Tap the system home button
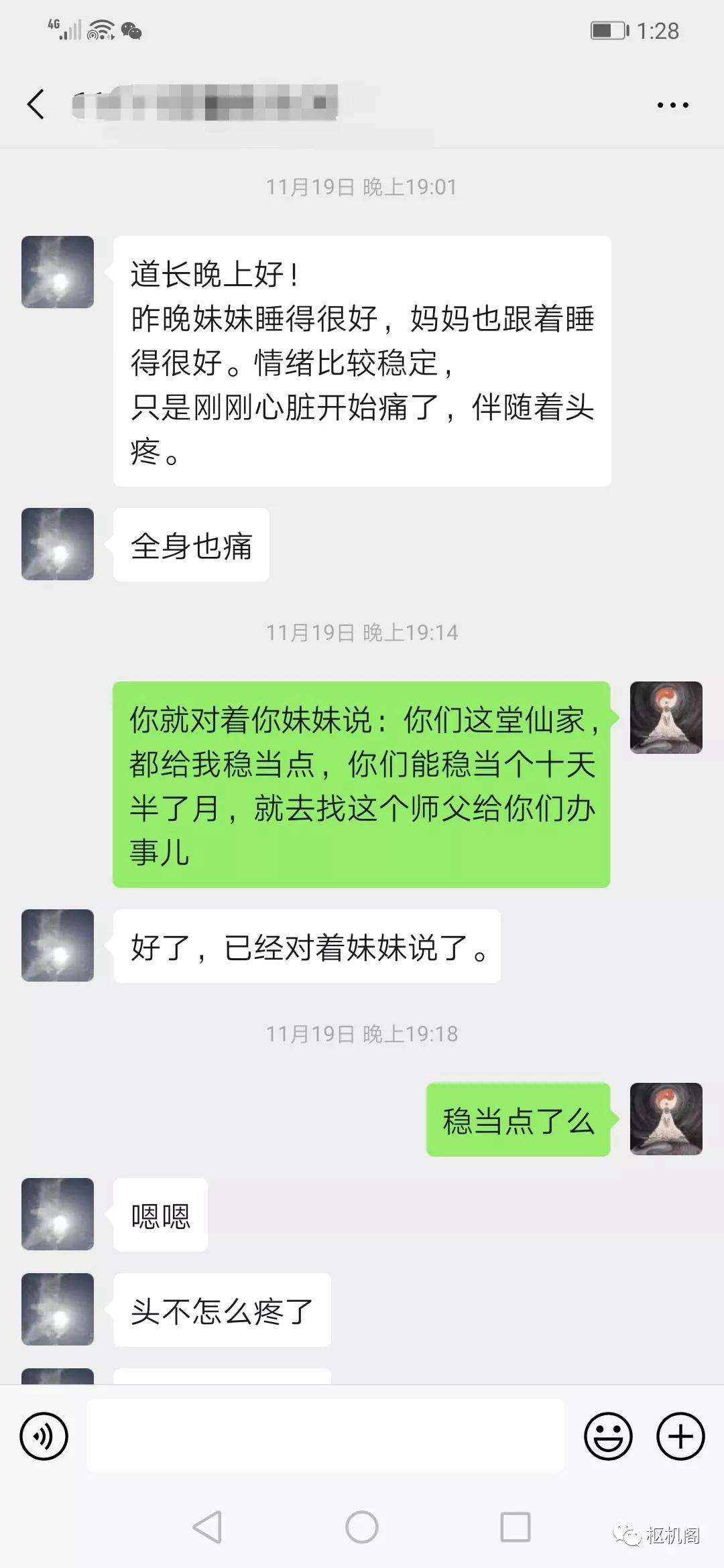Viewport: 724px width, 1568px height. pyautogui.click(x=362, y=1528)
